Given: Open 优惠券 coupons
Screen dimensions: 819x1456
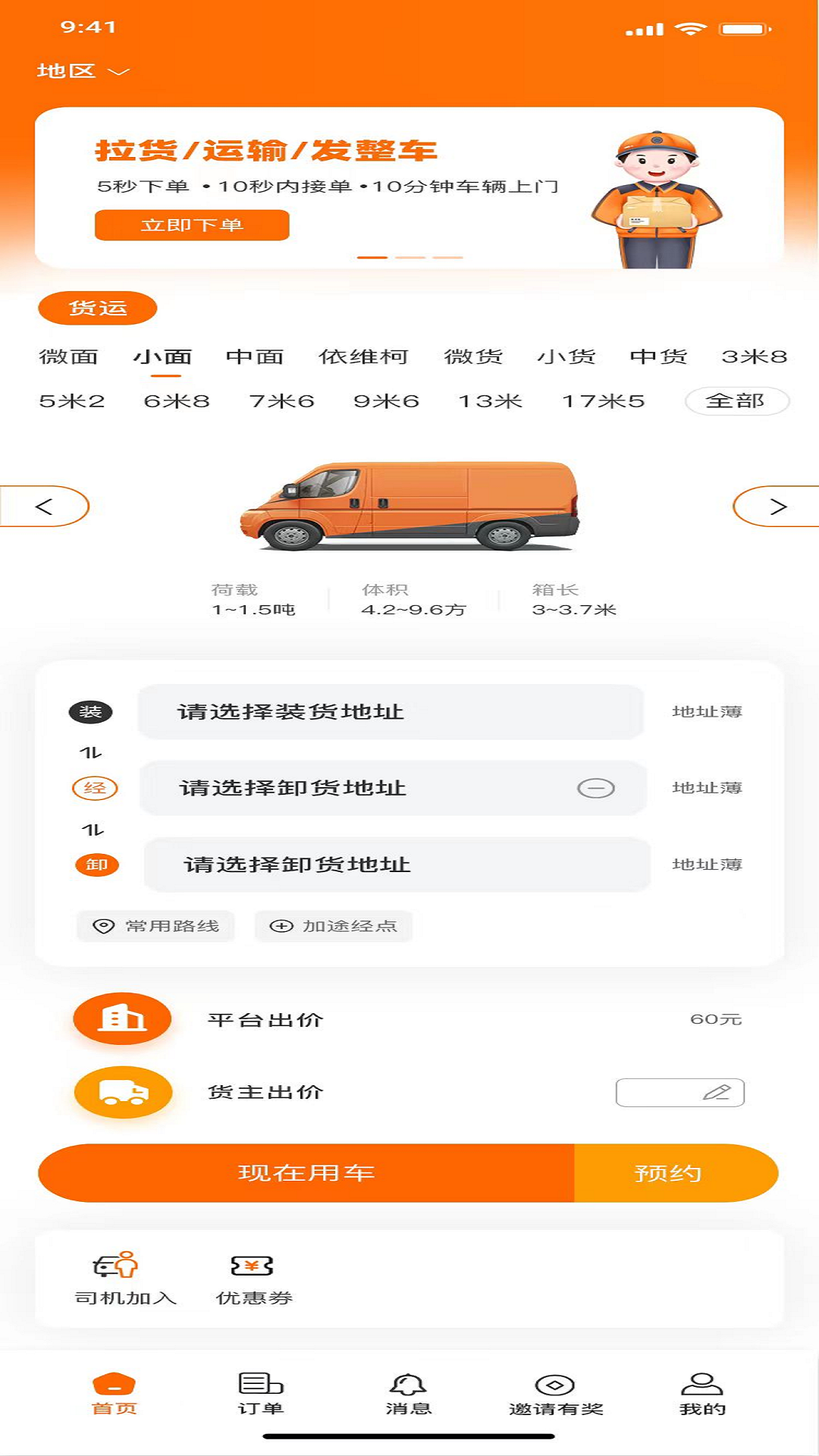Looking at the screenshot, I should point(253,1279).
